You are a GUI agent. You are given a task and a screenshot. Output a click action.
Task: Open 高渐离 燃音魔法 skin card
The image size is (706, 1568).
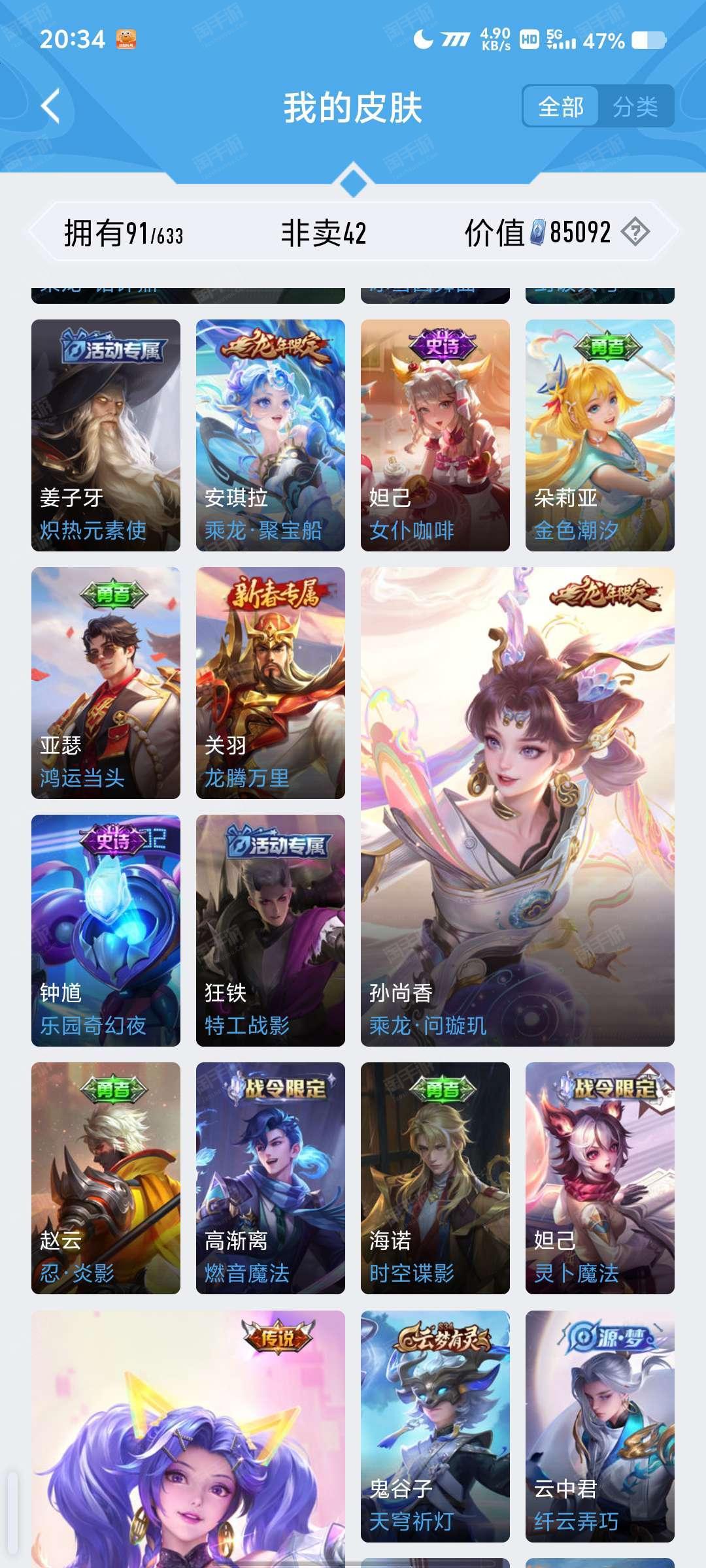point(271,1178)
